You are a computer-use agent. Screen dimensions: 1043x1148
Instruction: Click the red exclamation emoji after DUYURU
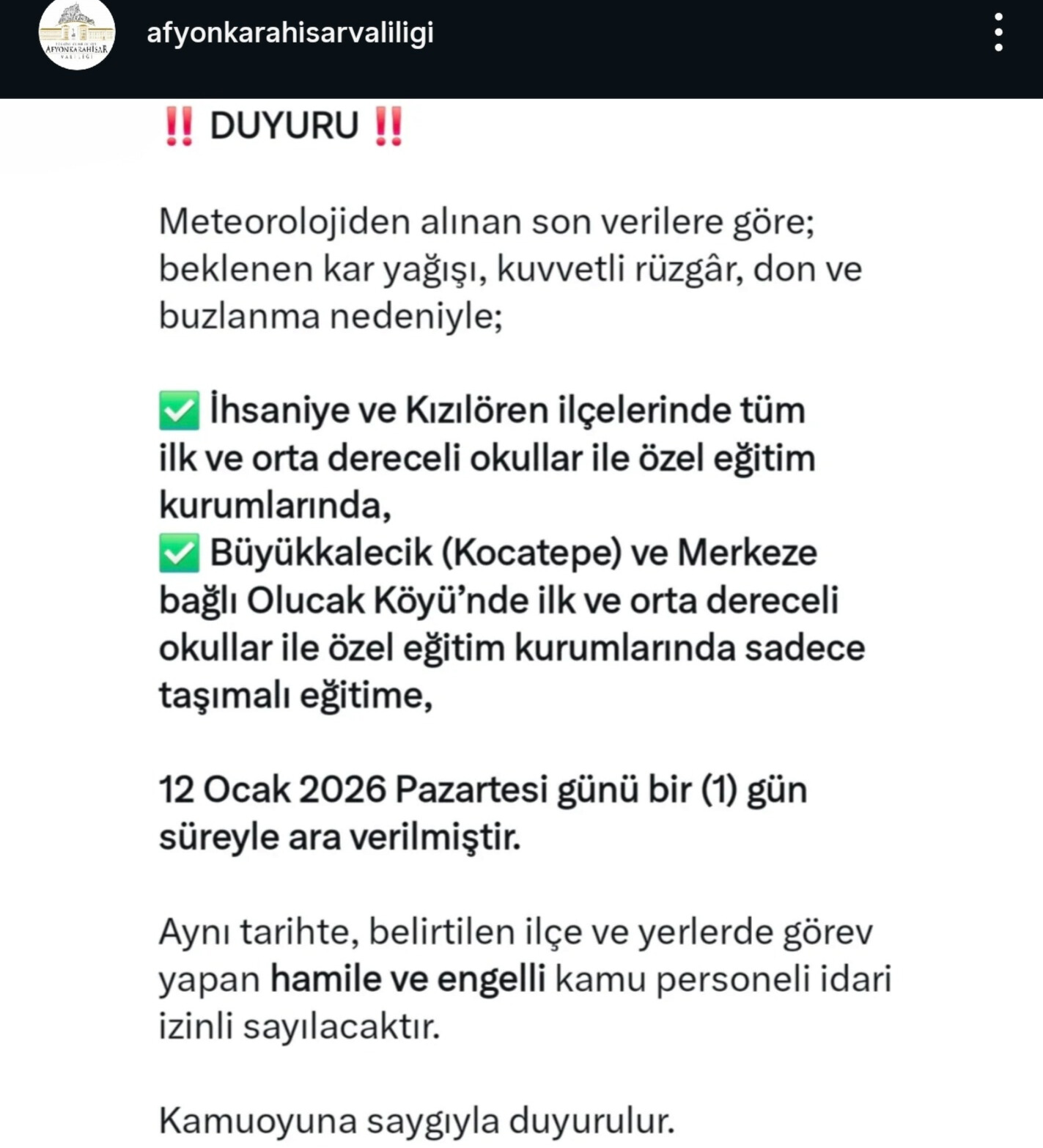coord(390,126)
